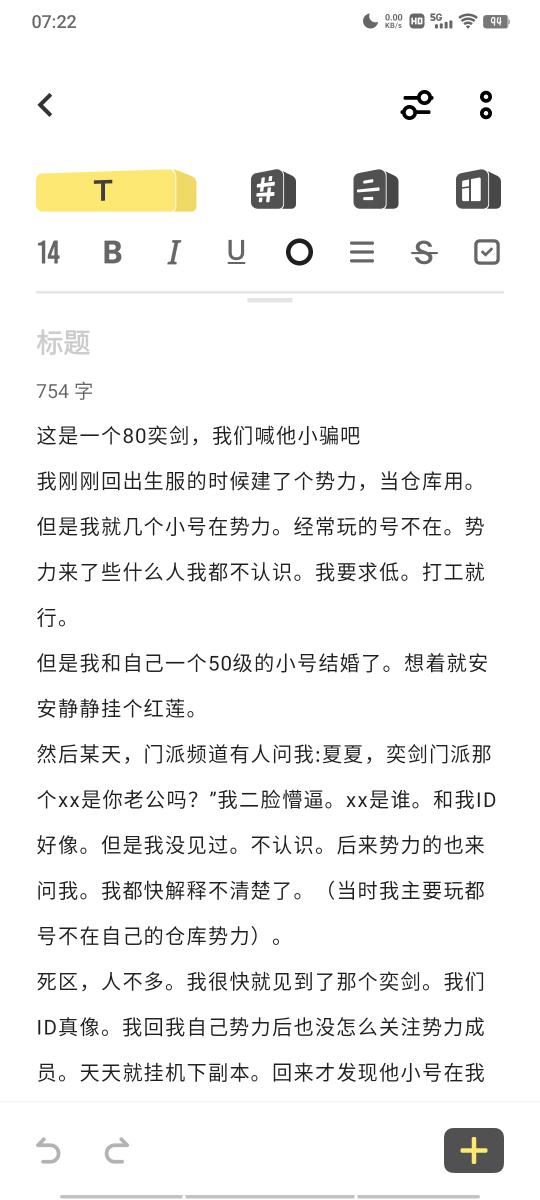Tap the yellow plus add button
The image size is (540, 1200).
pyautogui.click(x=474, y=1151)
